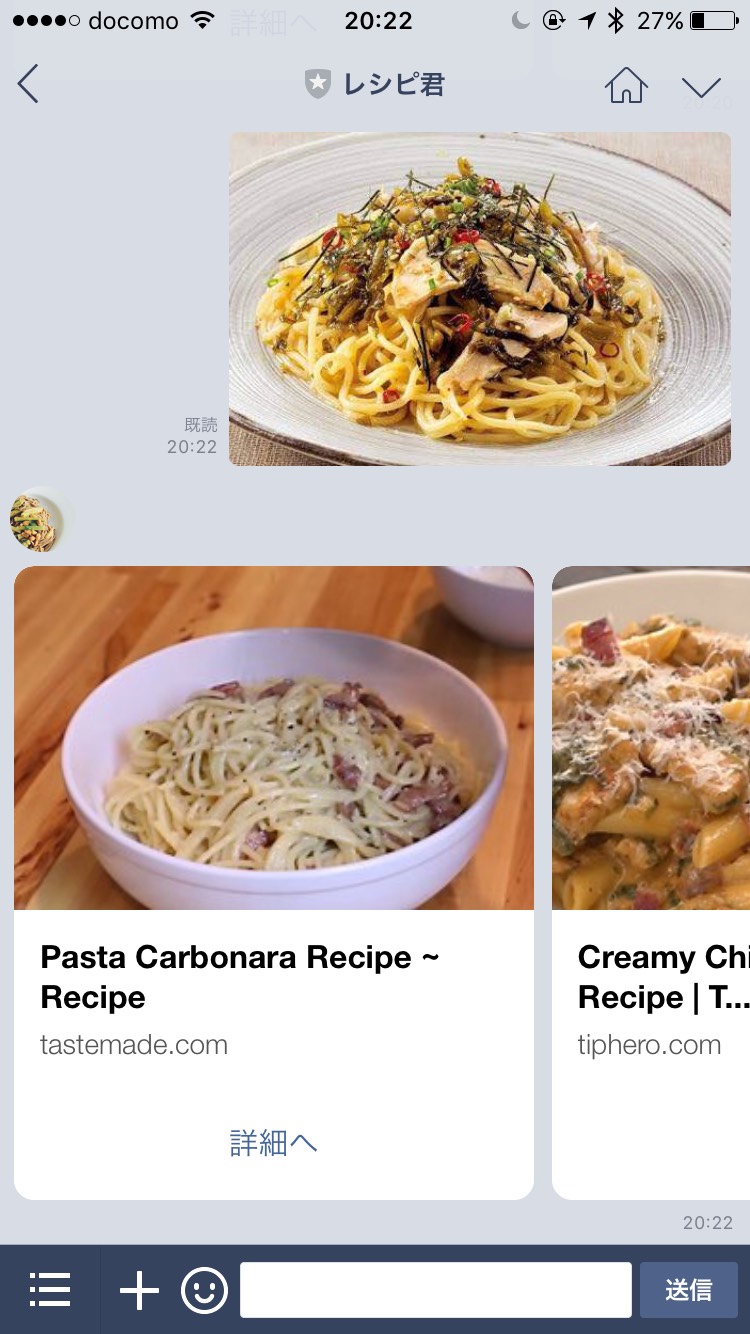Open the emoji sticker picker
This screenshot has width=750, height=1334.
[204, 1290]
